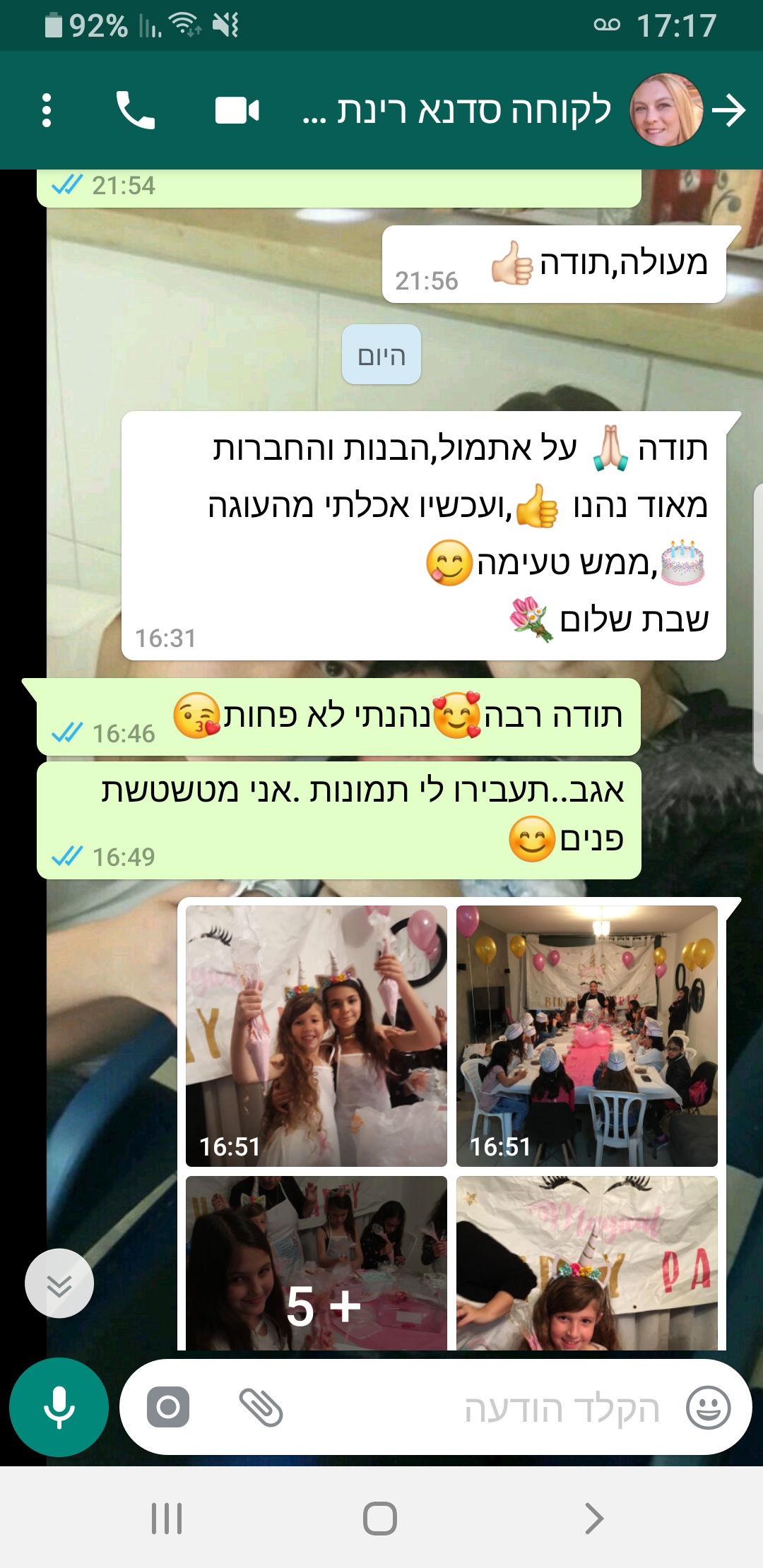Open the camera from the message bar
Viewport: 763px width, 1568px height.
[x=168, y=1407]
